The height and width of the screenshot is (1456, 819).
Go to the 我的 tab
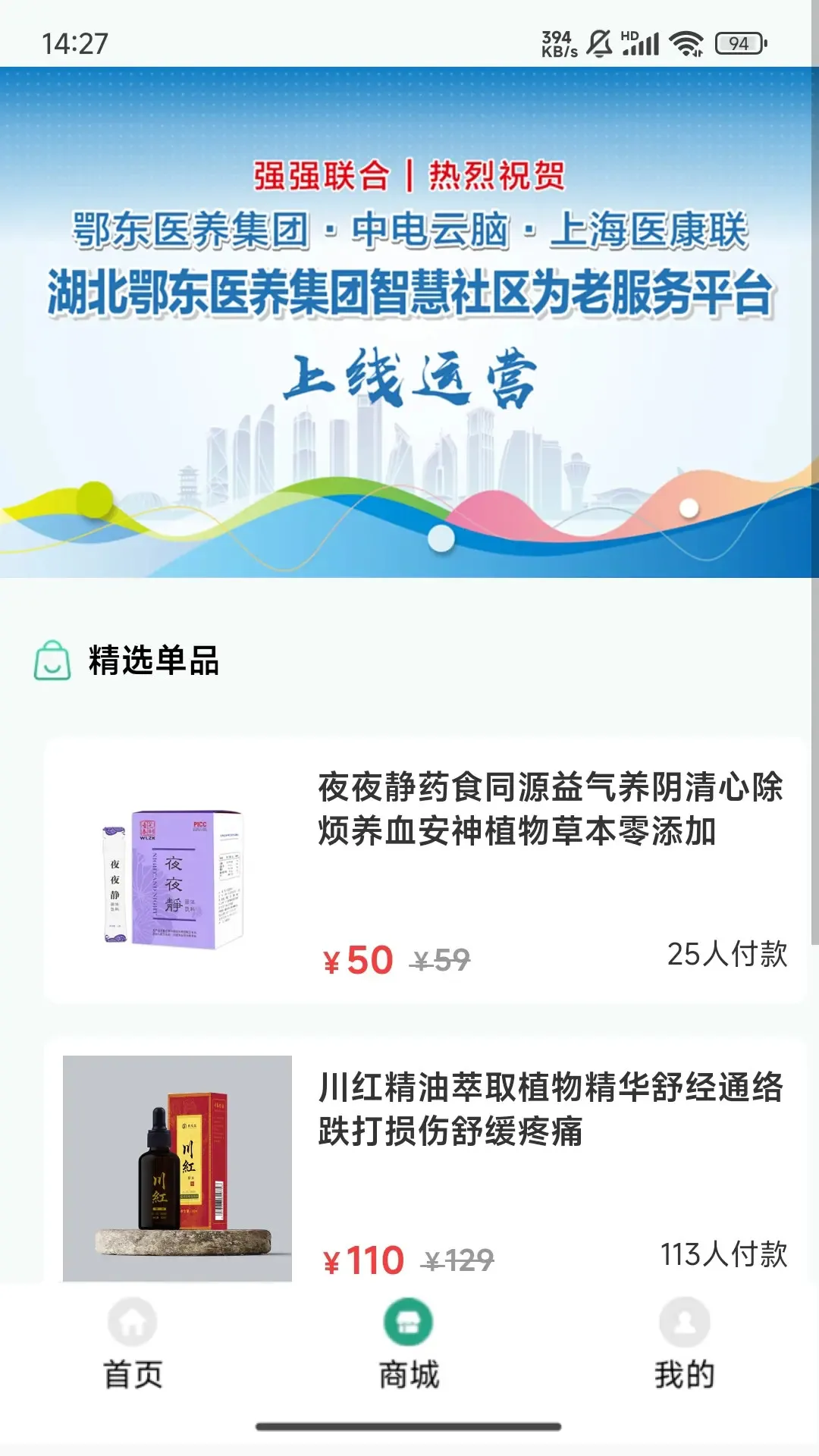(x=685, y=1344)
